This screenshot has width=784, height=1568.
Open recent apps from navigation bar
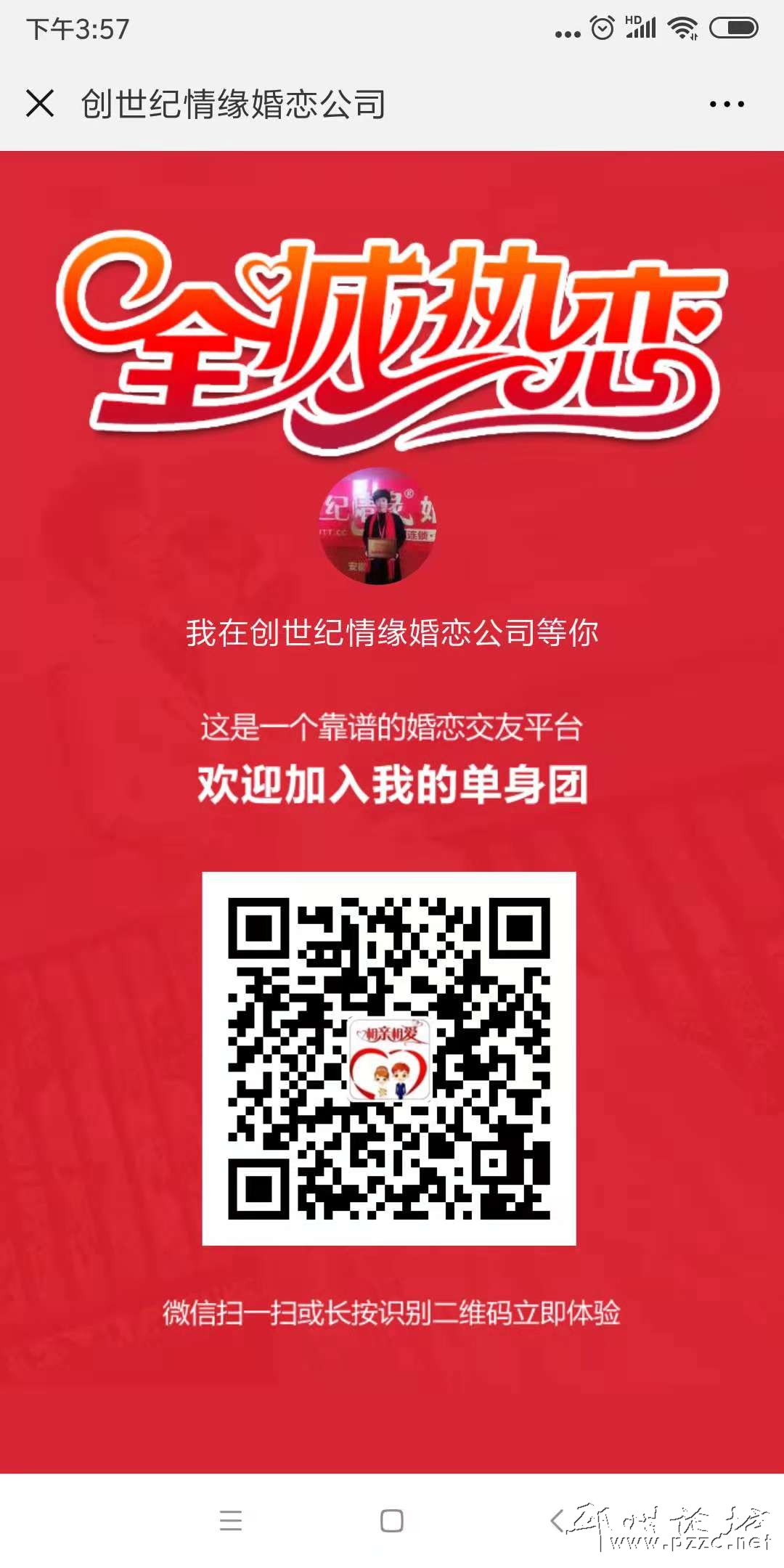(231, 1520)
